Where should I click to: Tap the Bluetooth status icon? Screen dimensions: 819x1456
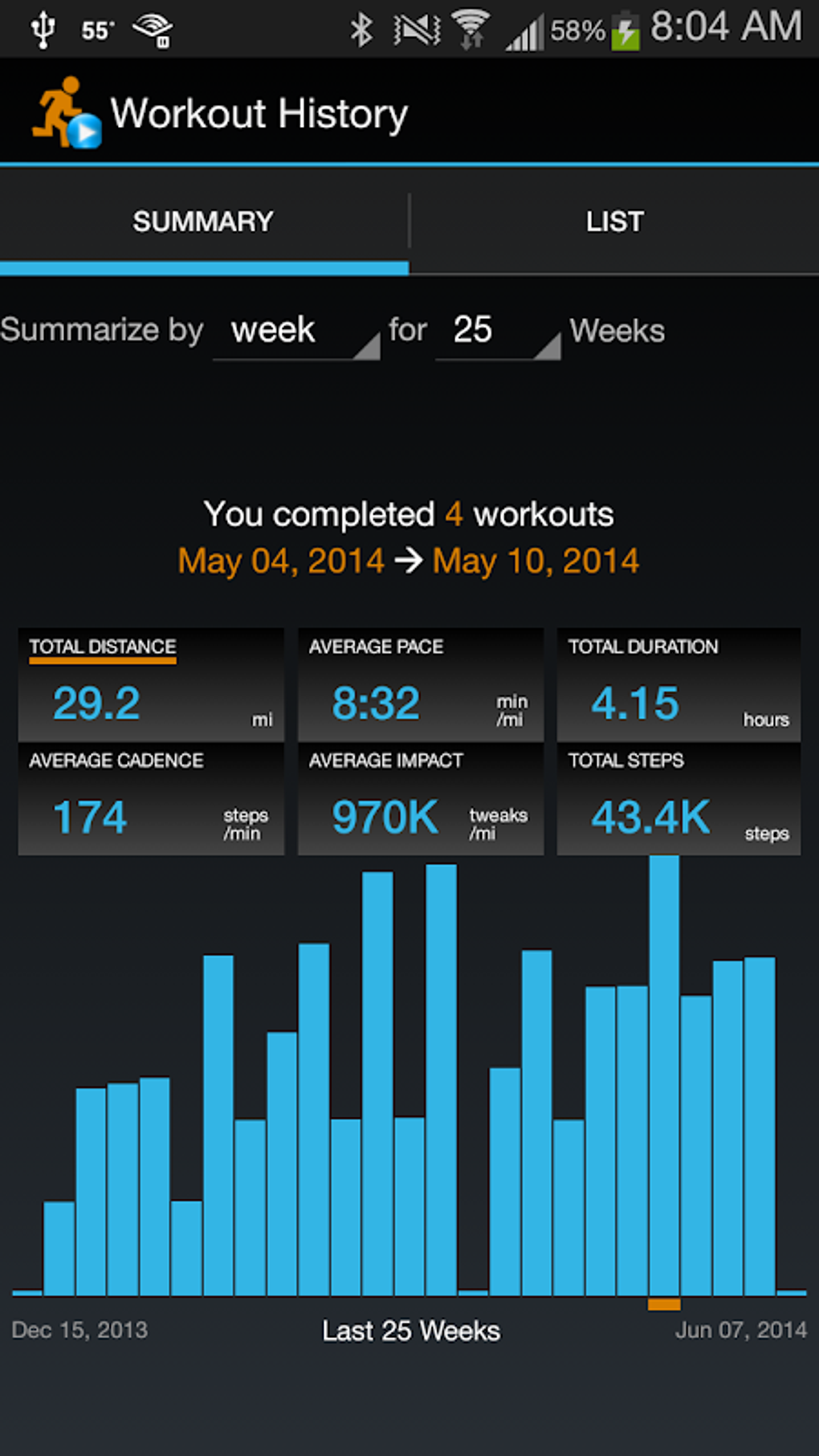pos(363,27)
